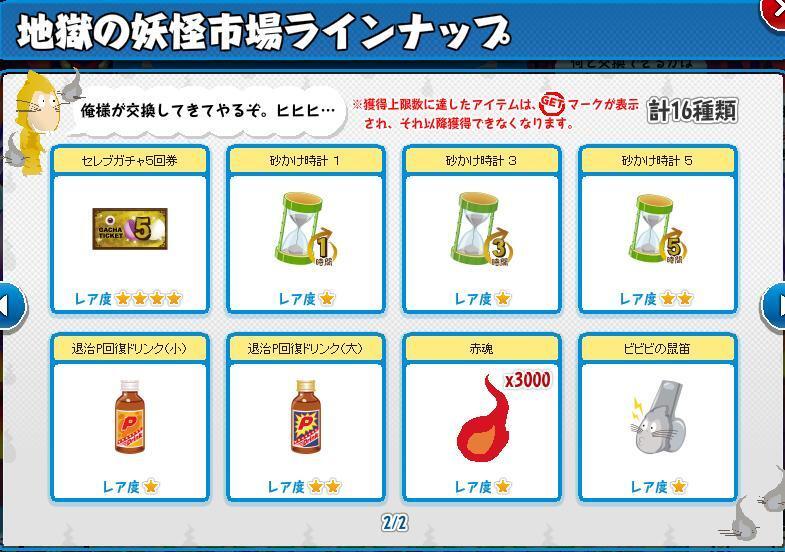Go to the previous lineup page
Viewport: 785px width, 552px height.
point(8,305)
